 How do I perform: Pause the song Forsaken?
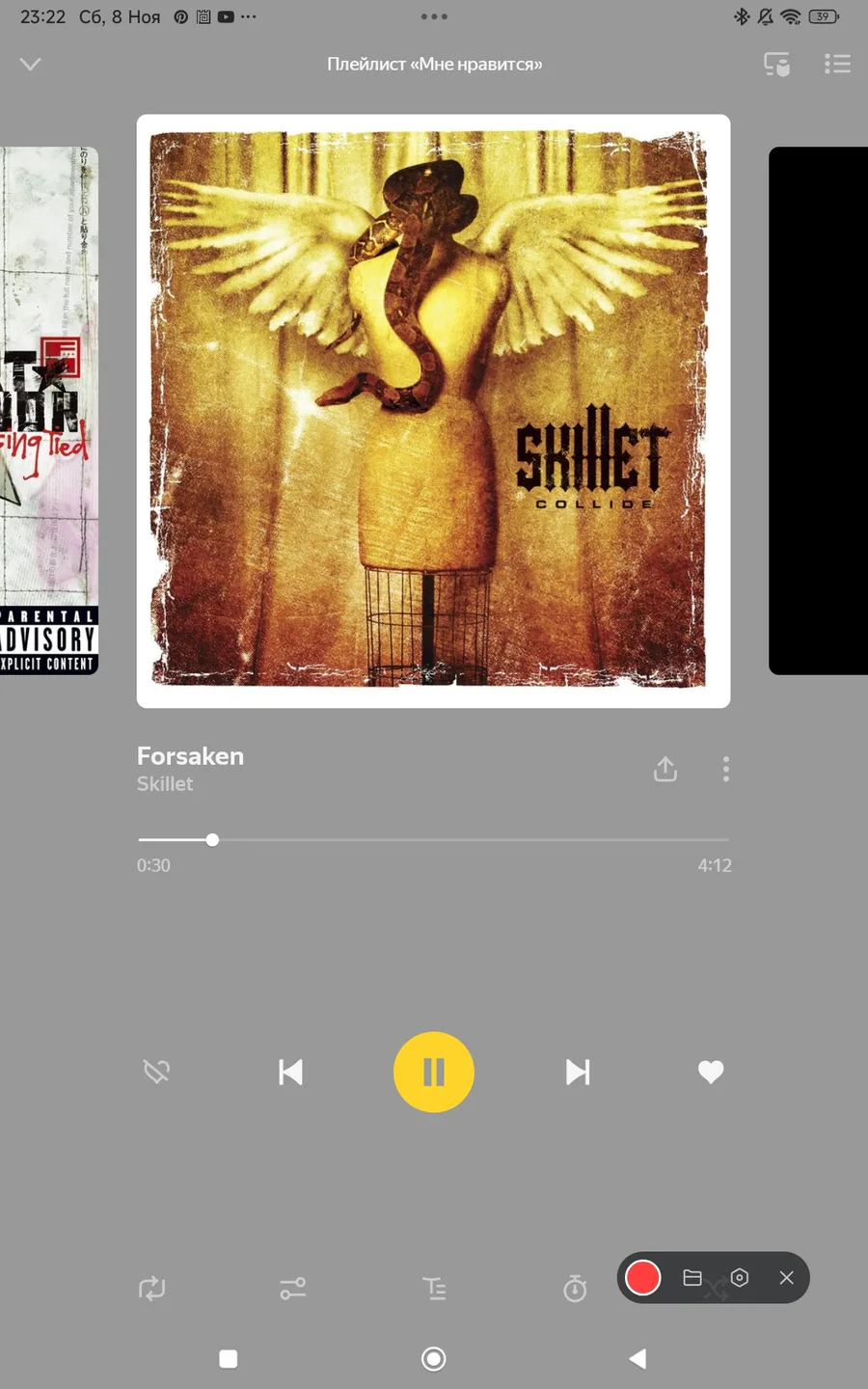[434, 1072]
